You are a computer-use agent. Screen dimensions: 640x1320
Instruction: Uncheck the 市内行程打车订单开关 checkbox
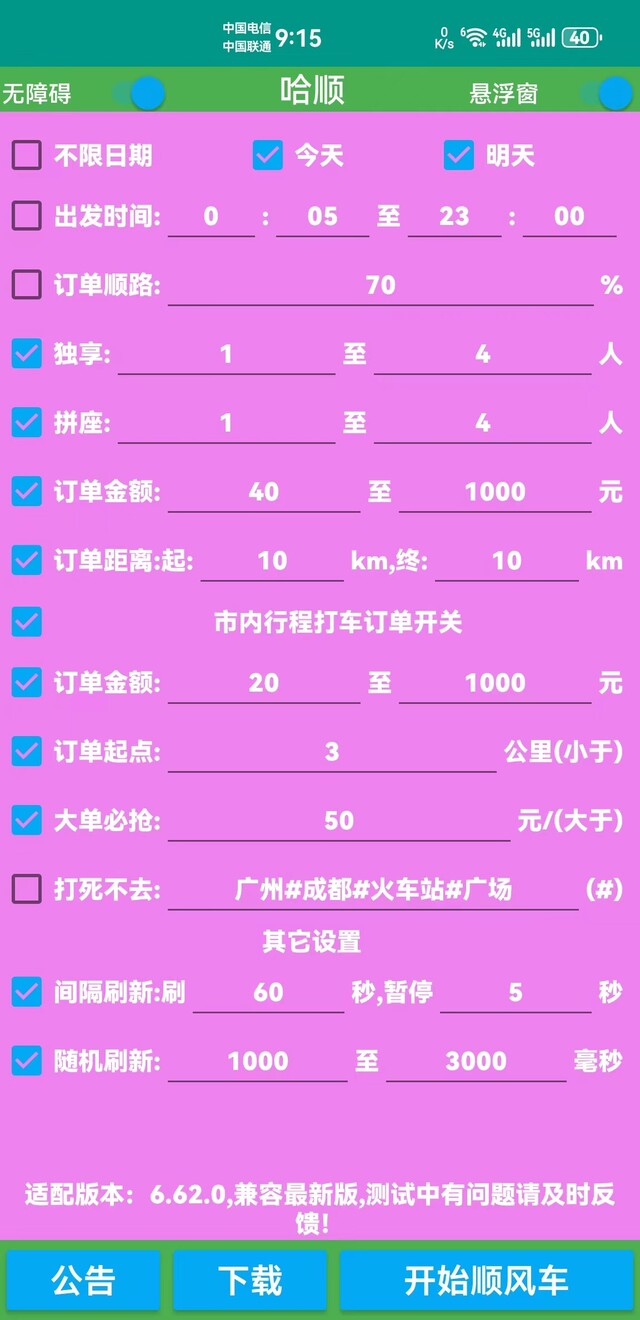[27, 622]
